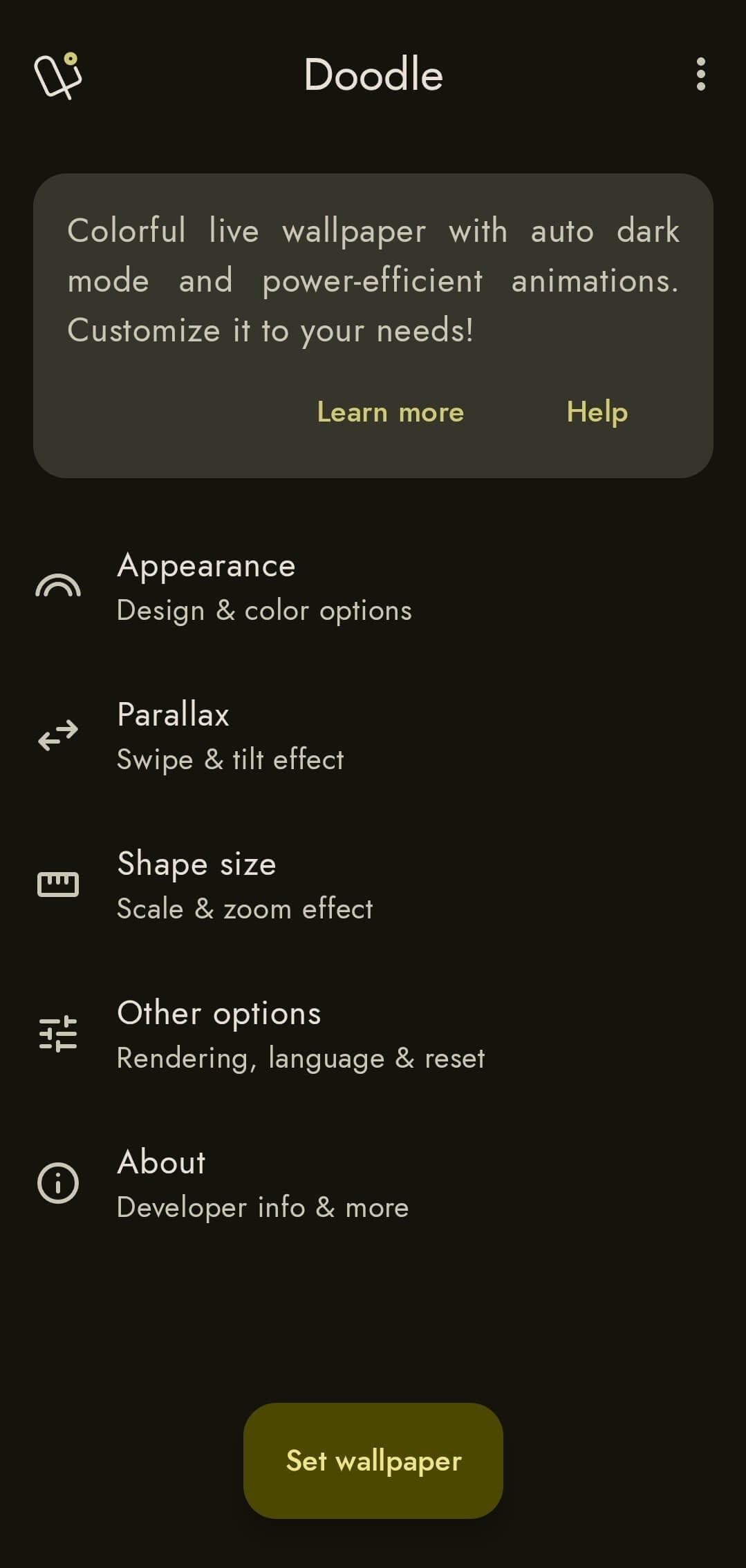Tap the Set wallpaper button
Viewport: 746px width, 1568px height.
373,1460
